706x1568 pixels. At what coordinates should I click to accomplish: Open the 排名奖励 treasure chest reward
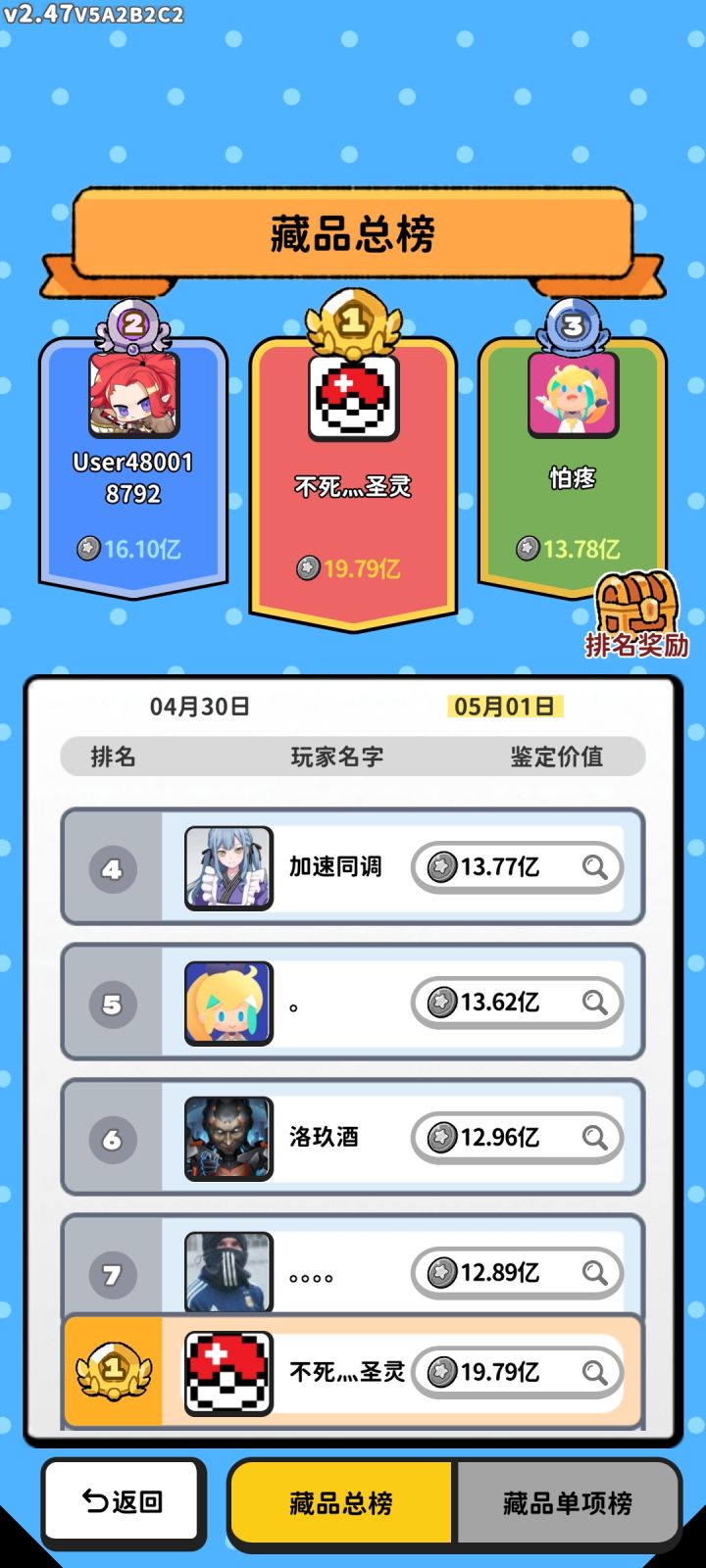coord(635,612)
